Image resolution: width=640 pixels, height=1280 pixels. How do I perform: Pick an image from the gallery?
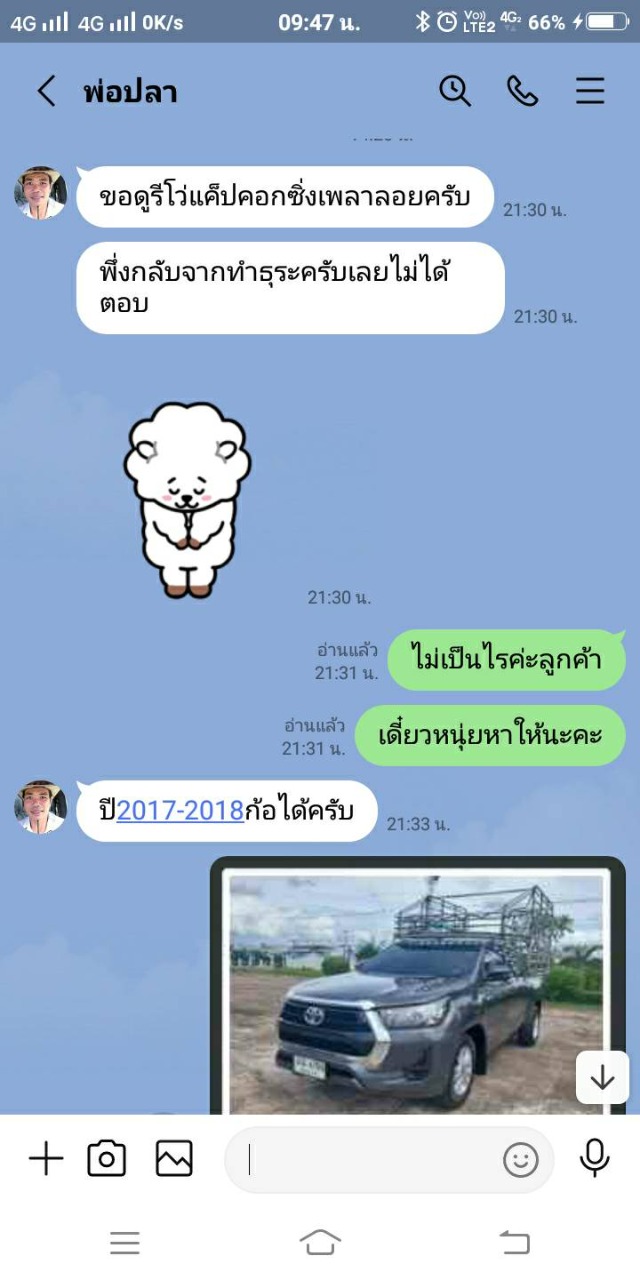pyautogui.click(x=174, y=1159)
